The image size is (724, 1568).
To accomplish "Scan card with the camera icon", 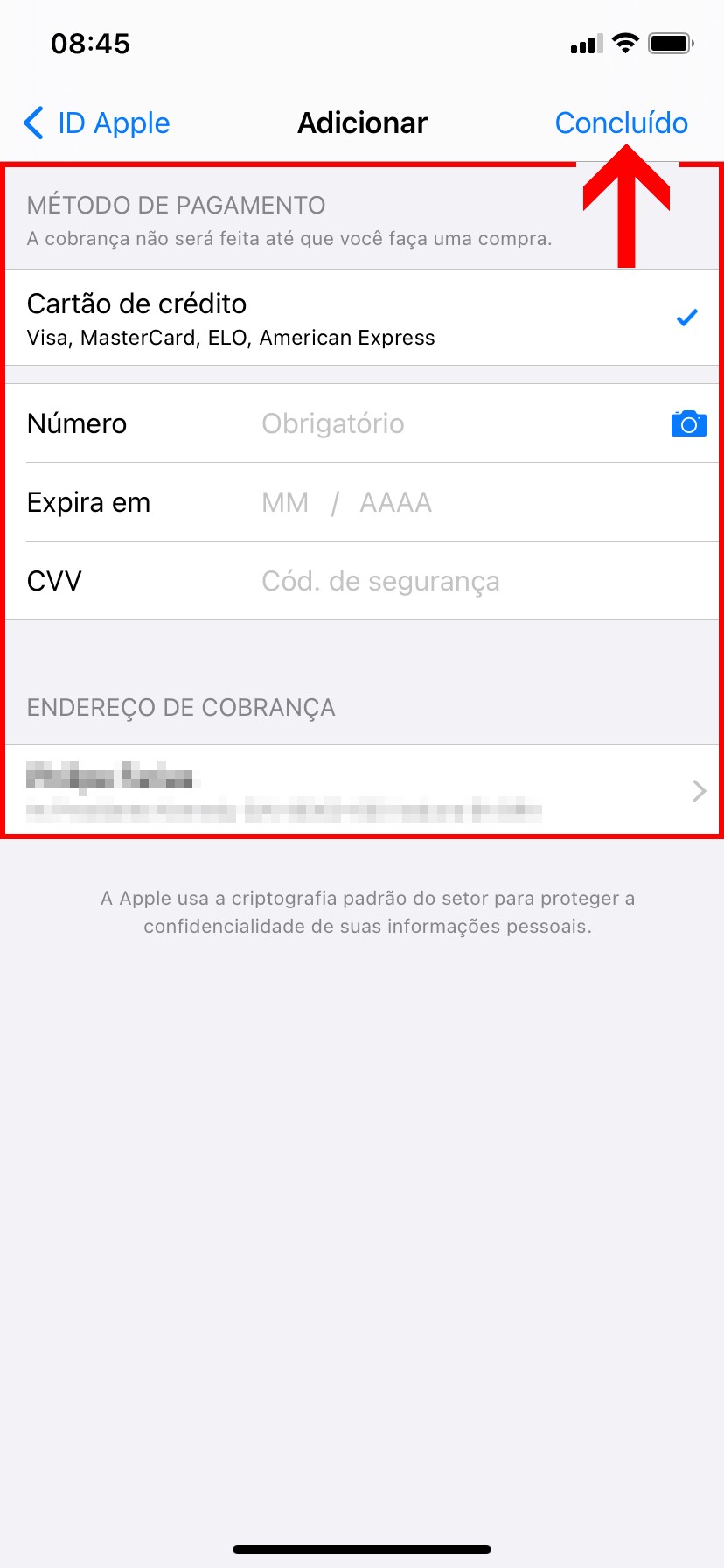I will 688,424.
